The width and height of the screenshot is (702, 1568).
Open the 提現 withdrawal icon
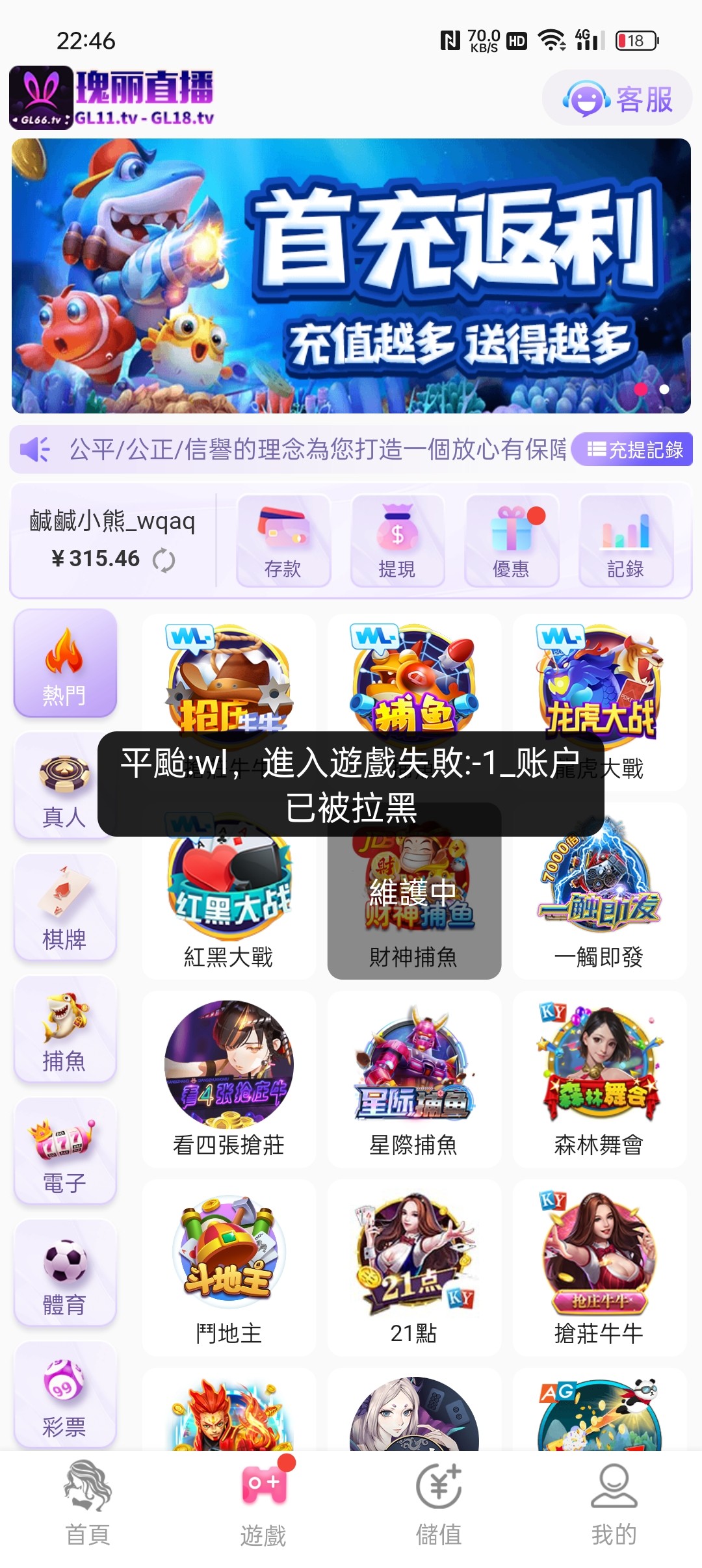[398, 540]
